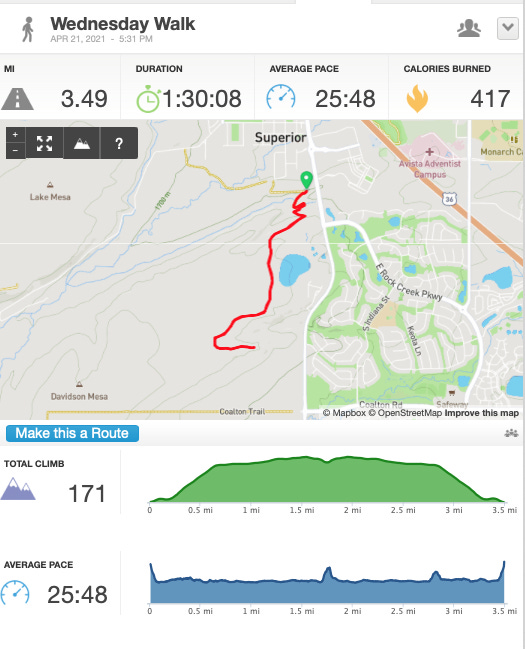Zoom out on the map
This screenshot has width=525, height=649.
15,151
